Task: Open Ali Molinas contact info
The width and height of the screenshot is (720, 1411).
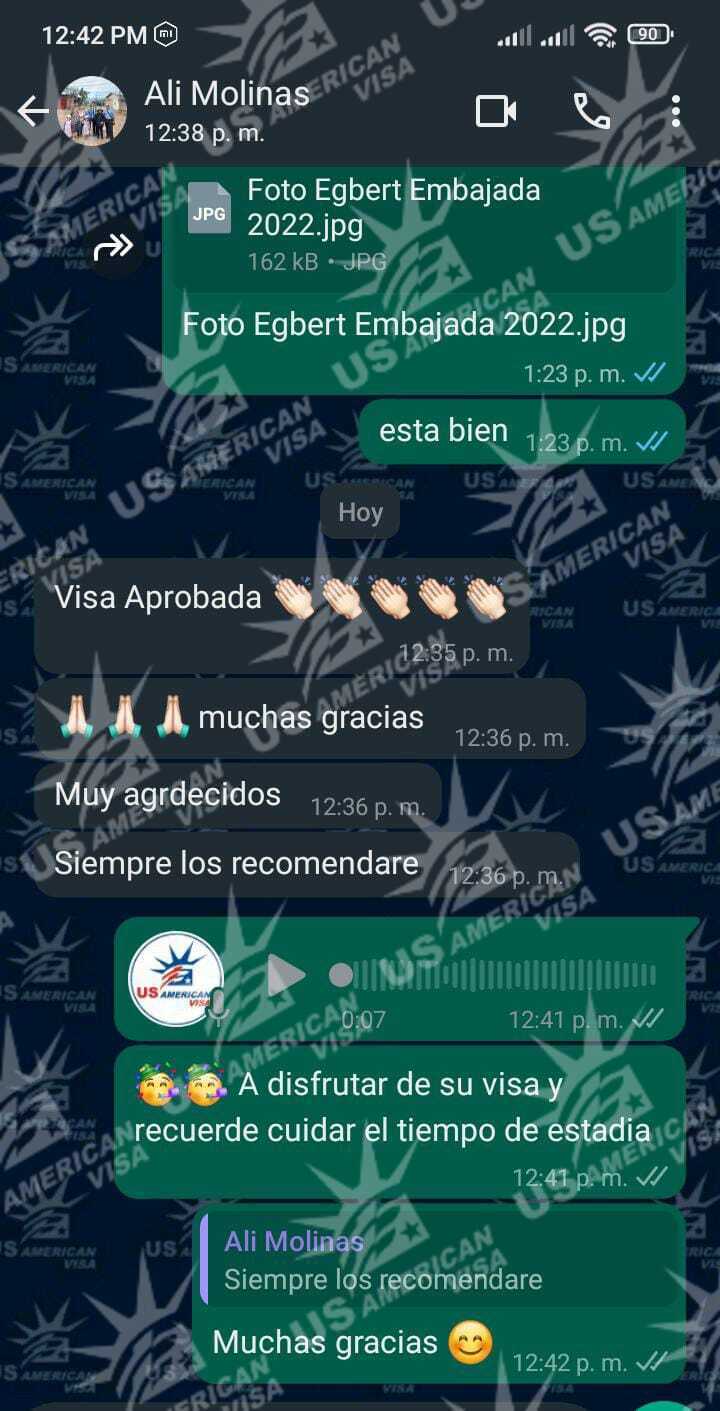Action: coord(227,110)
